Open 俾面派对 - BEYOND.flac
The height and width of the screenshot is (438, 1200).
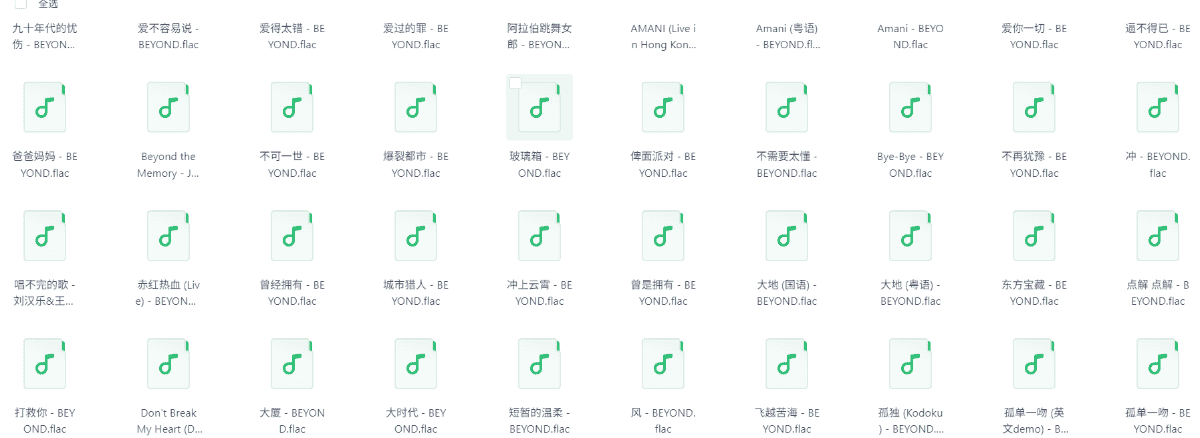coord(663,107)
